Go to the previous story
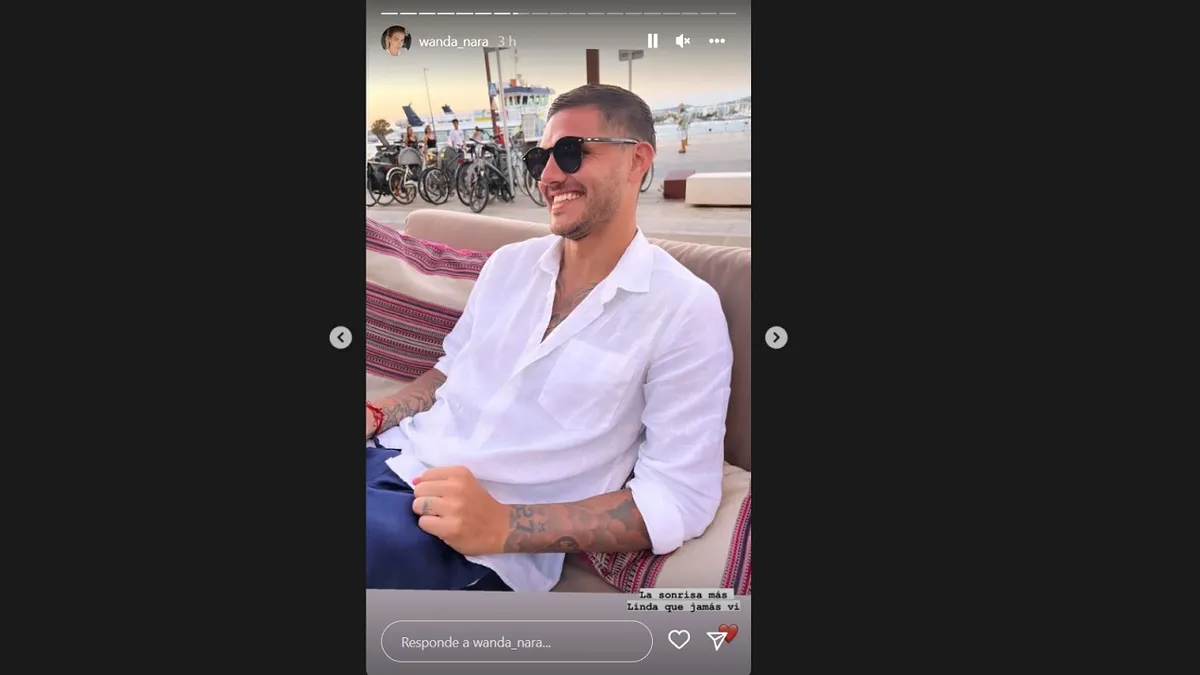Viewport: 1200px width, 675px height. [341, 338]
